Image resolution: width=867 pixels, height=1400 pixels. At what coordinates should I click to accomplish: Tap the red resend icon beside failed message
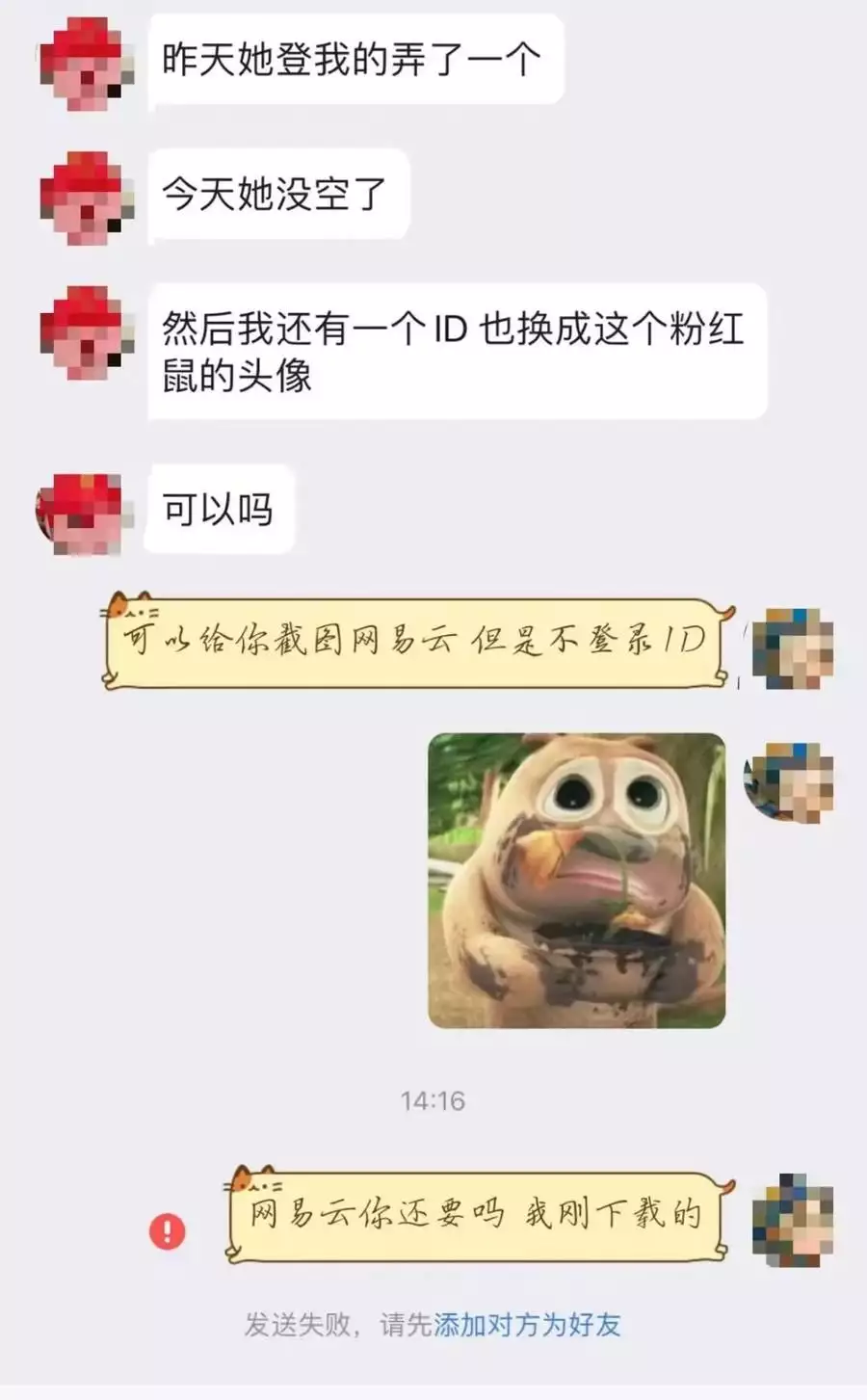coord(168,1230)
